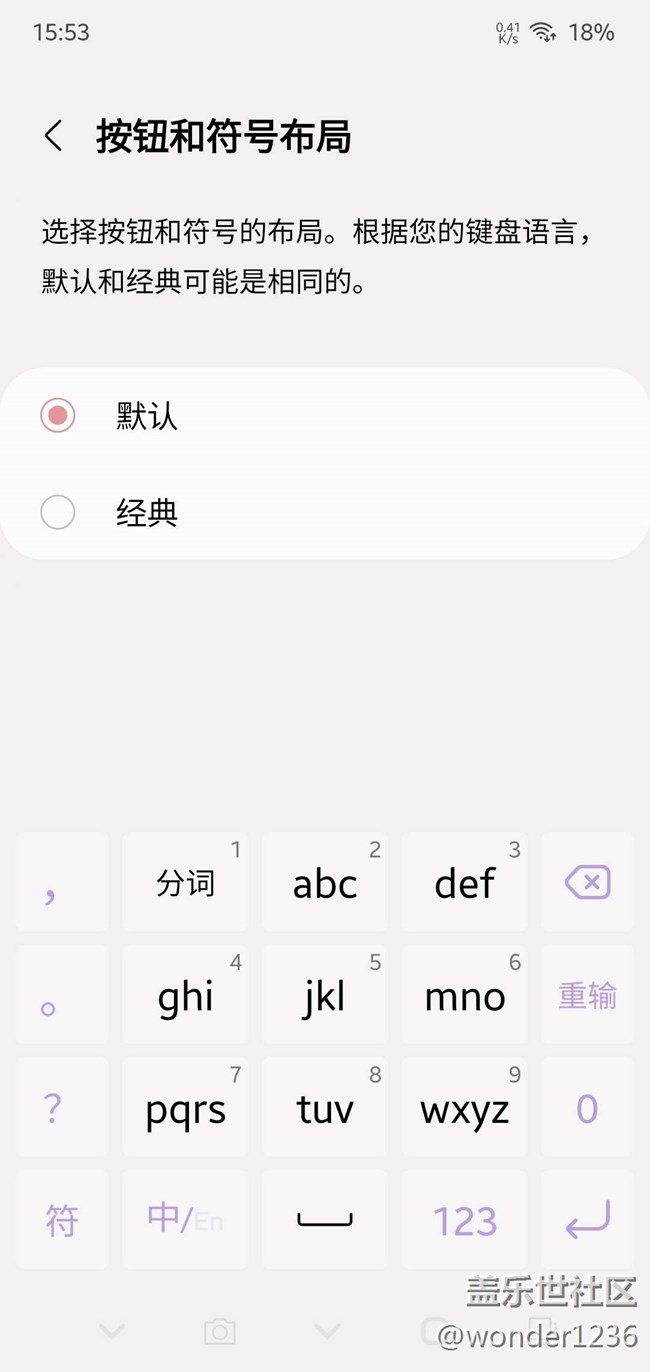This screenshot has height=1372, width=650.
Task: Select the 默认 layout option
Action: pos(325,416)
